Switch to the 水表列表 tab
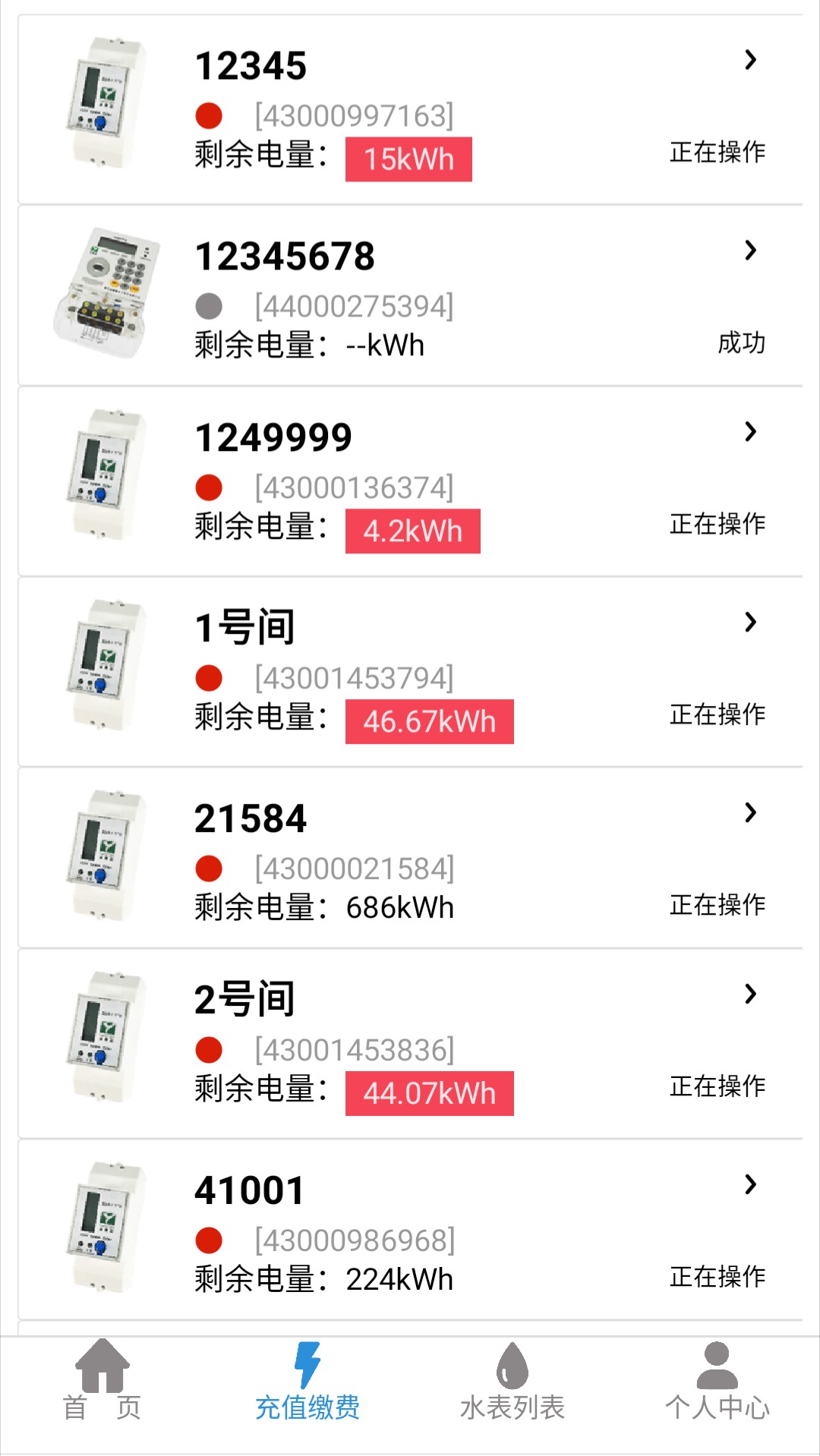 [512, 1401]
